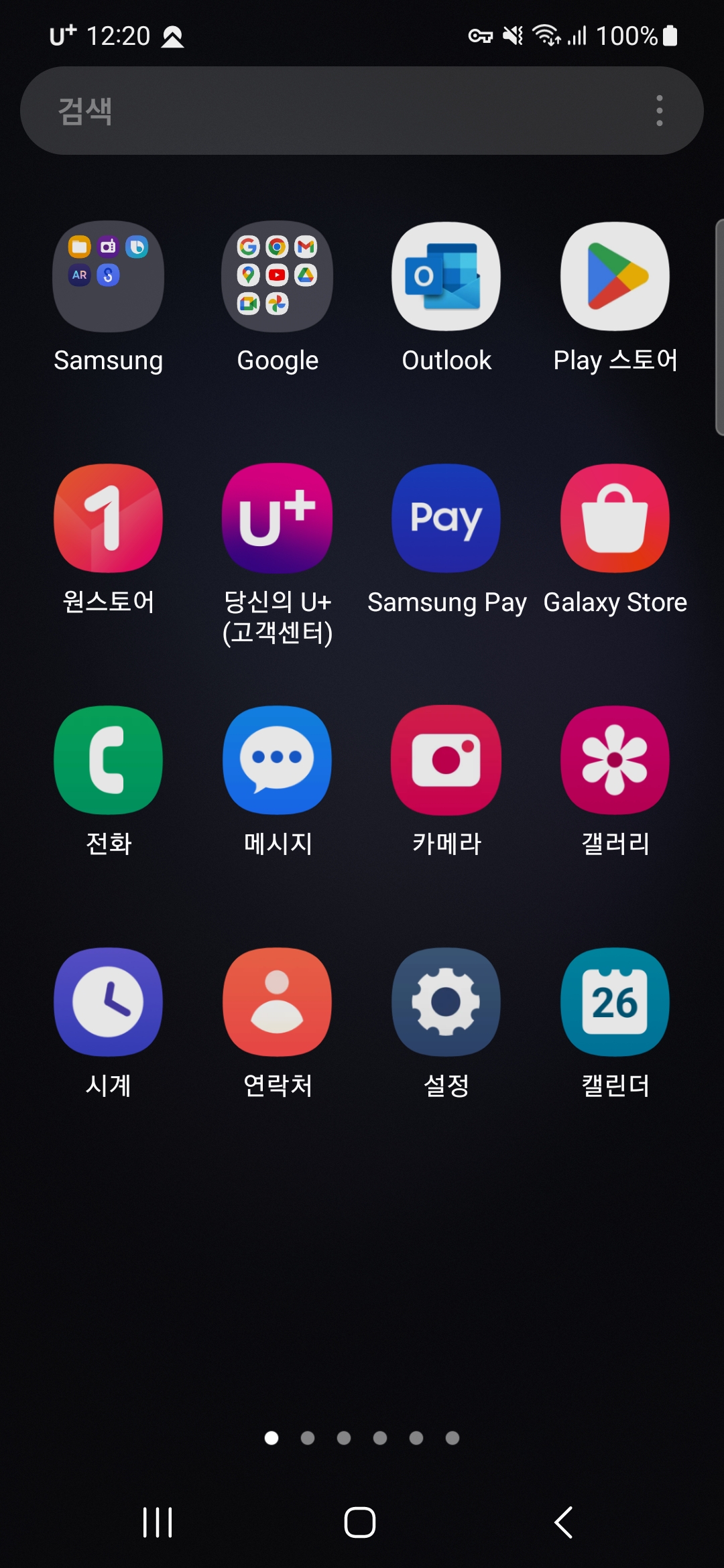
Task: Open Play 스토어
Action: pos(615,277)
